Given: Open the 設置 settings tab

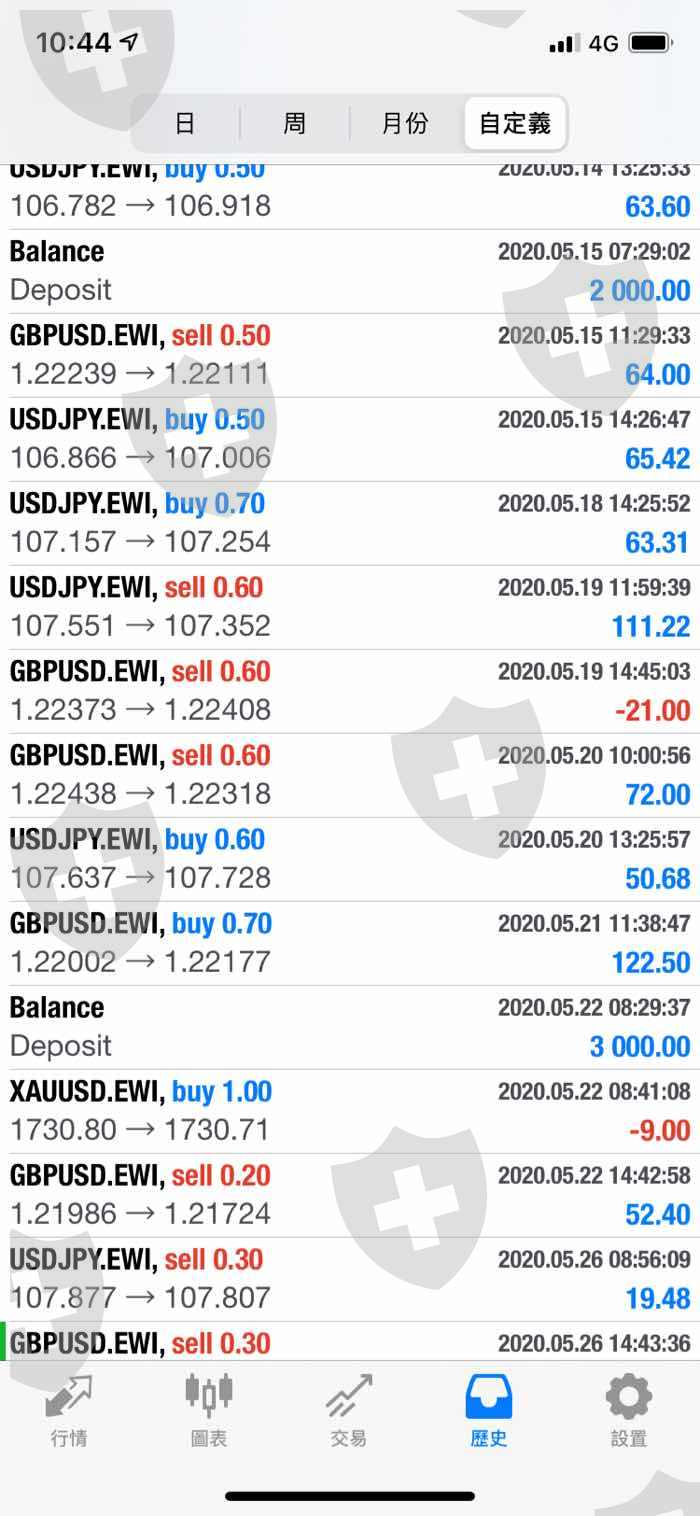Looking at the screenshot, I should (629, 1410).
